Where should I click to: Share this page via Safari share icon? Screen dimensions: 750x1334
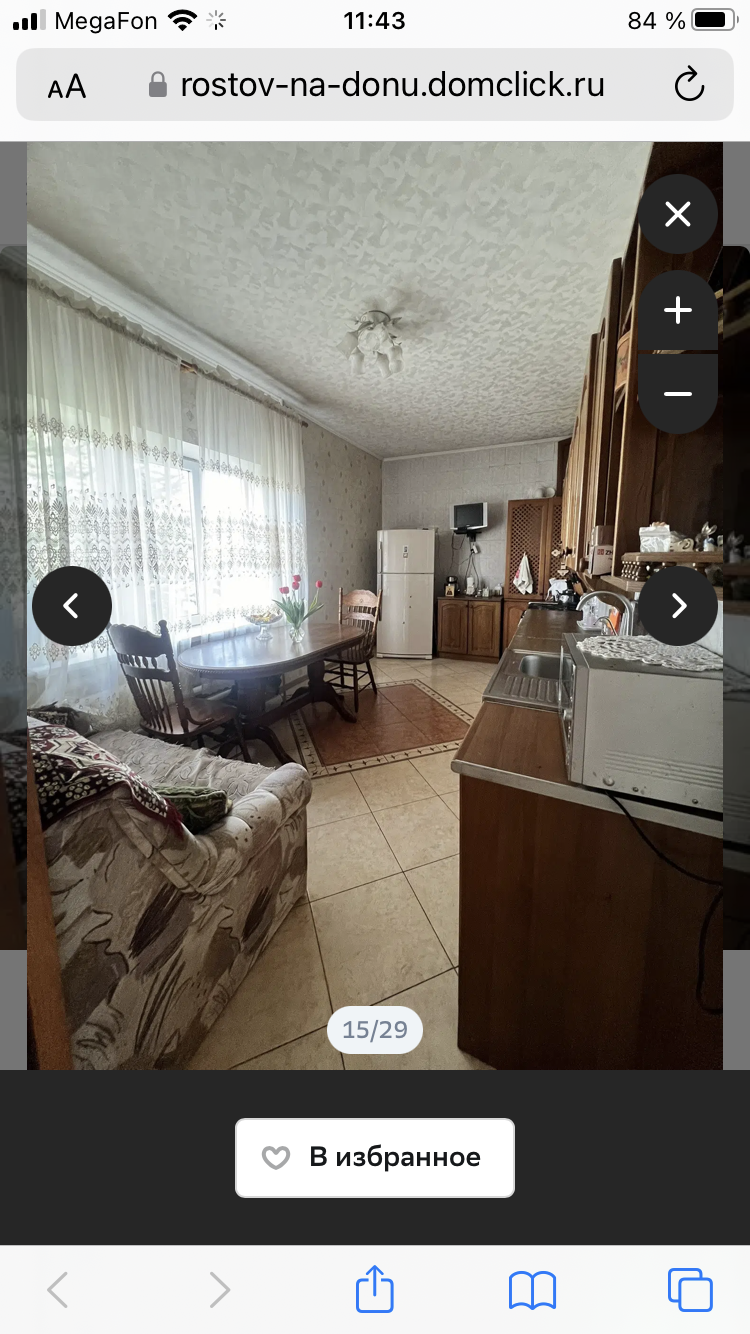click(x=375, y=1289)
